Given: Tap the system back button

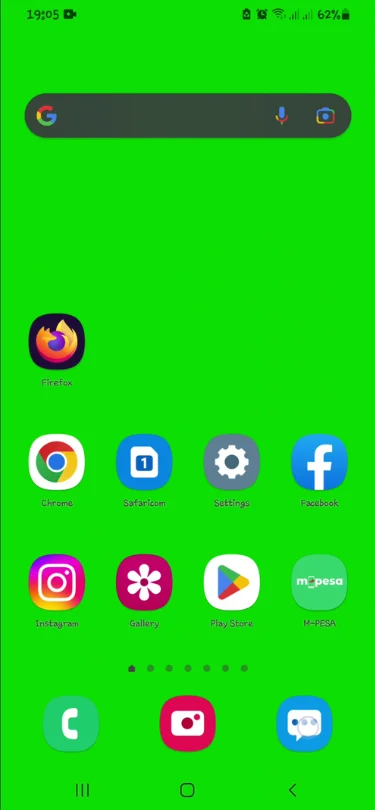Looking at the screenshot, I should [292, 790].
